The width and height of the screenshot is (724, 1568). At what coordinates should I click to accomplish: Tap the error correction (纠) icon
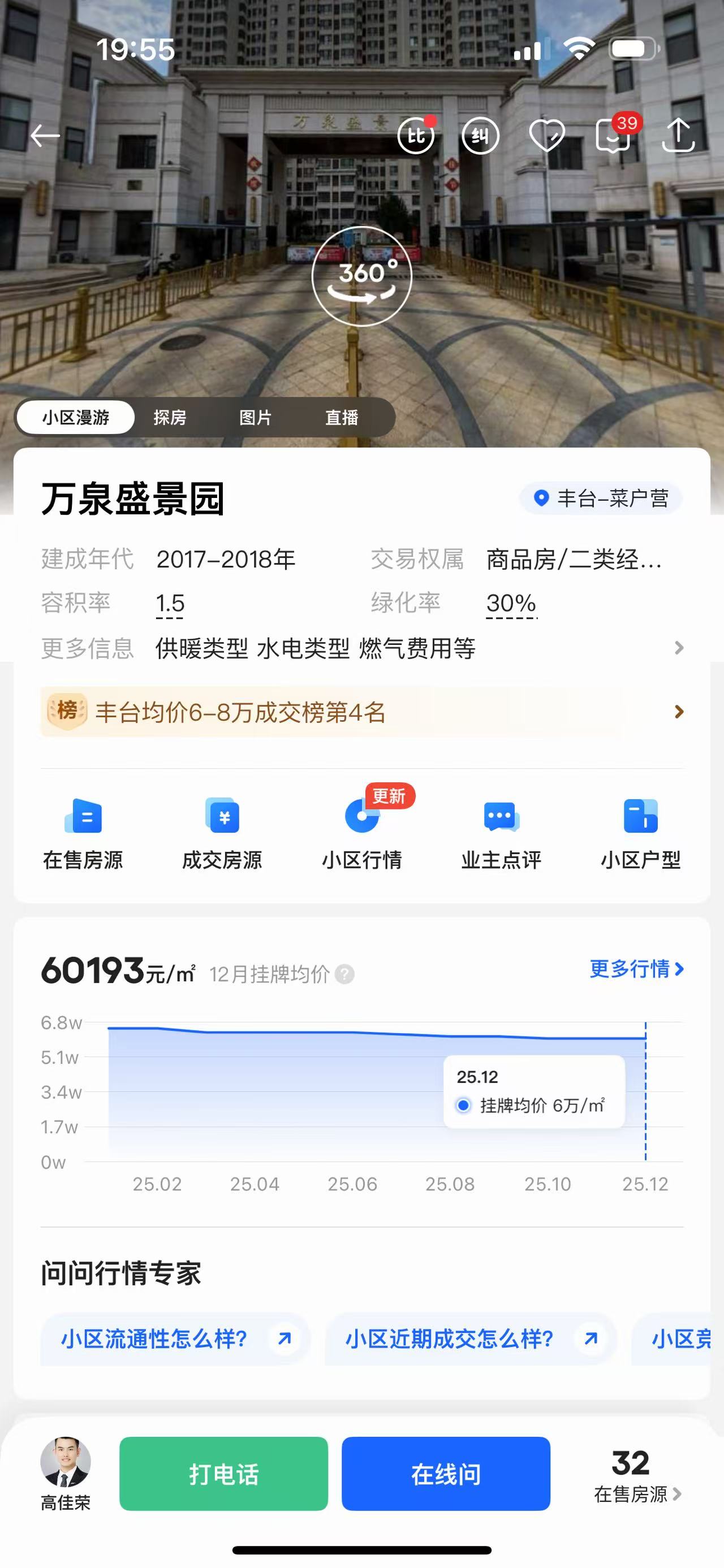(x=480, y=135)
